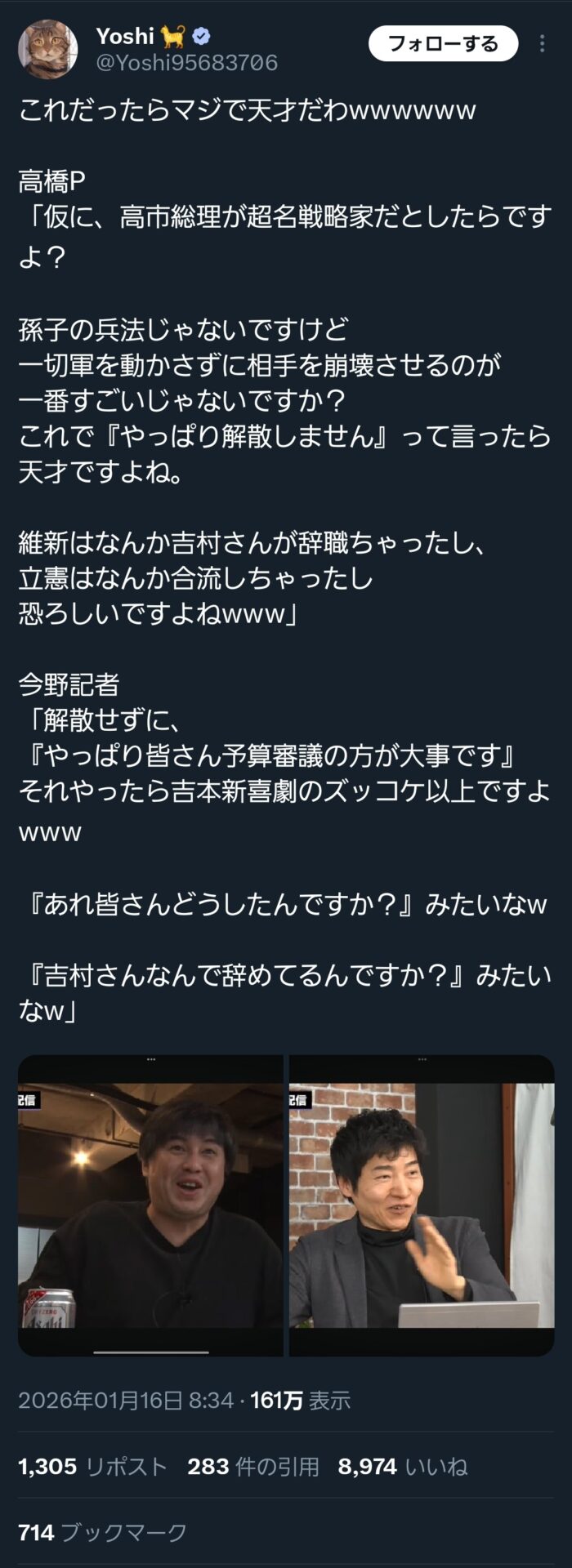Viewport: 572px width, 1568px height.
Task: View the 8,974 いいね likes list
Action: 403,1467
